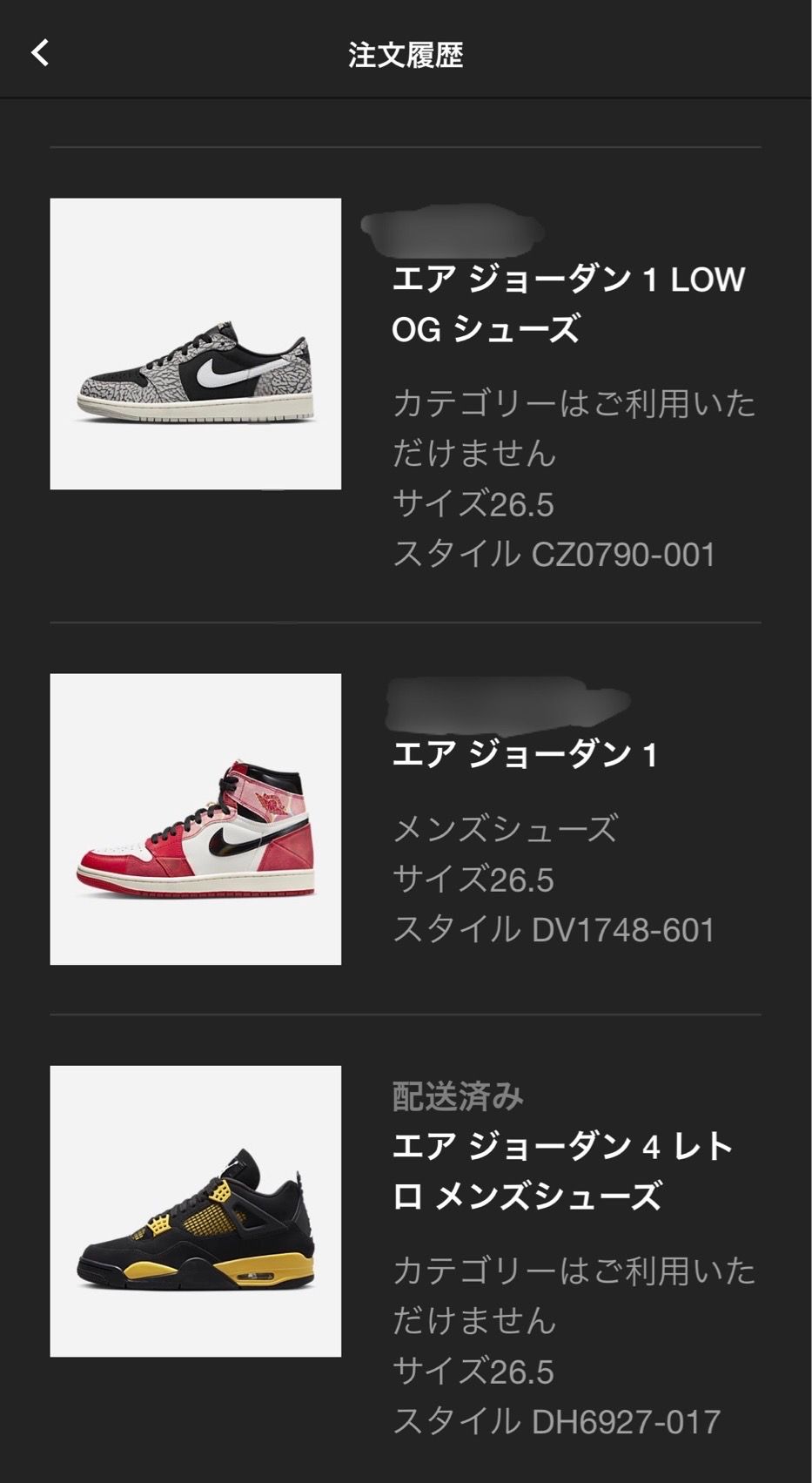Go back from order history
Viewport: 812px width, 1483px height.
(x=40, y=53)
